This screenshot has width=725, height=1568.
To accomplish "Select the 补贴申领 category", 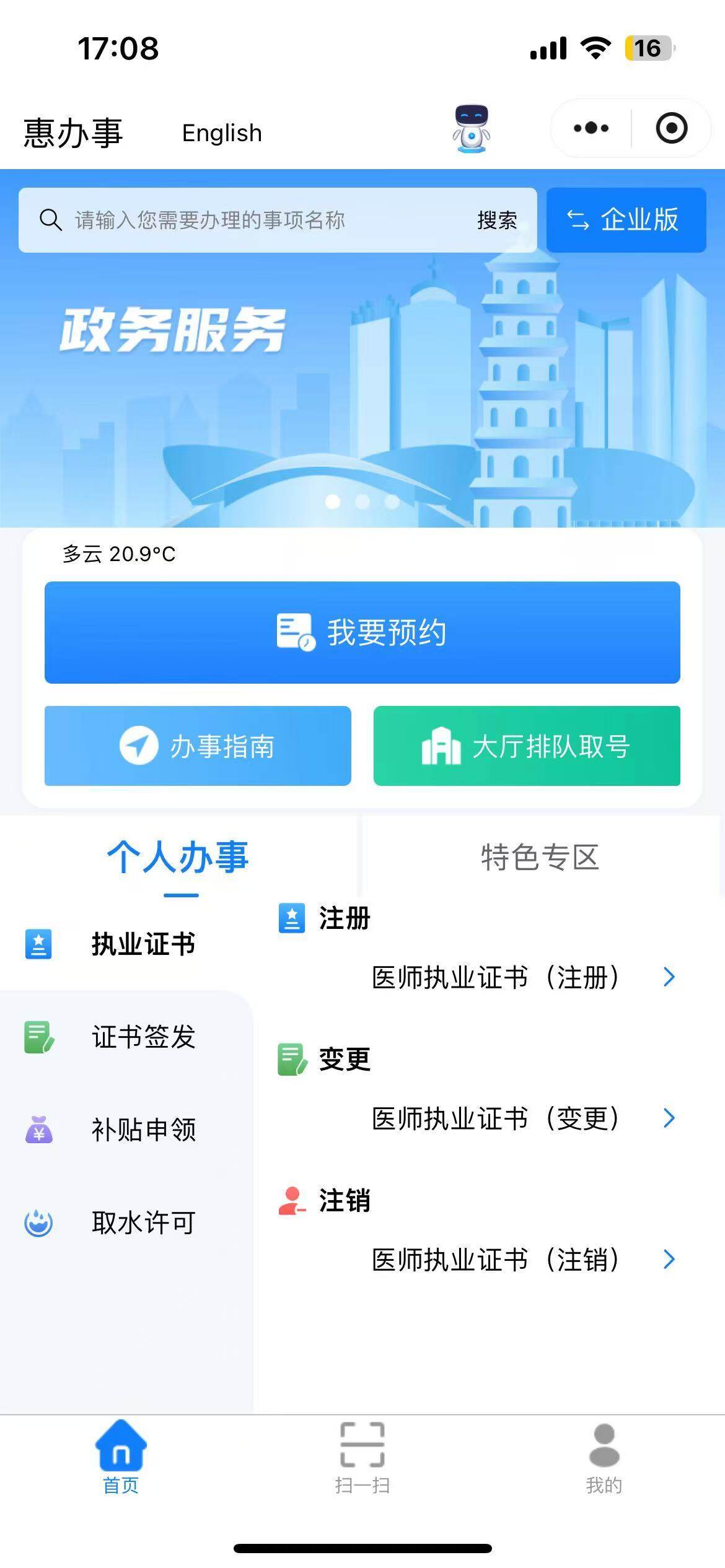I will 143,1130.
